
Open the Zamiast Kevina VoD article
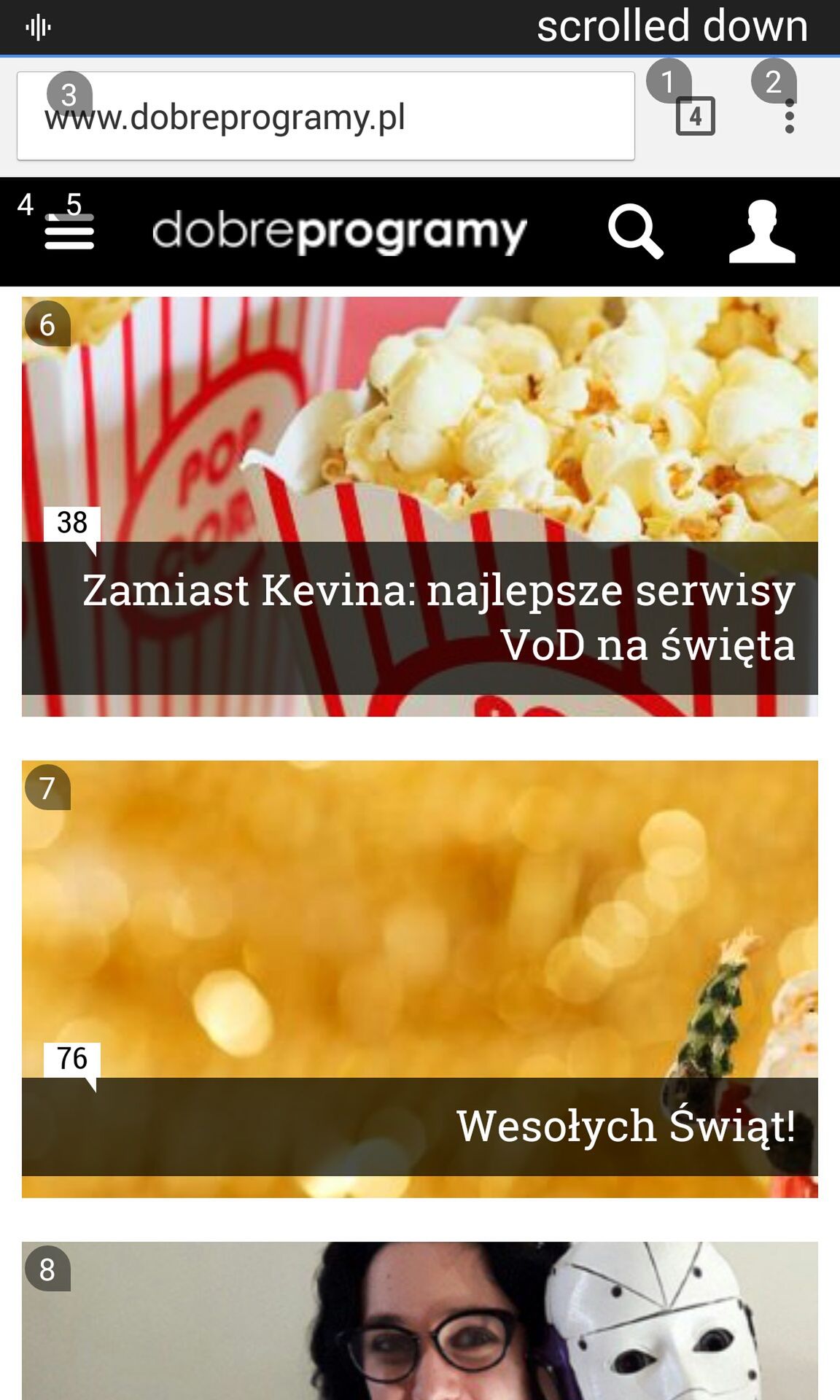pos(420,506)
